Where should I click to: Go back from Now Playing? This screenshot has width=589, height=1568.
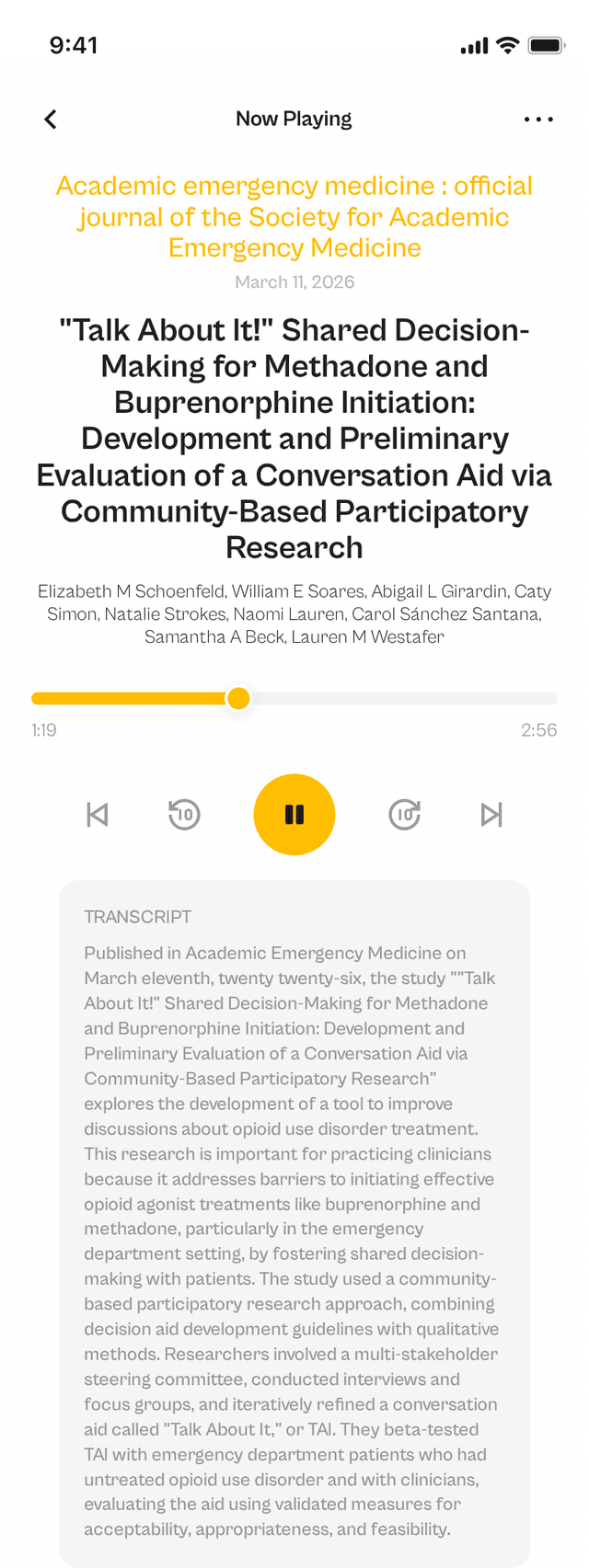pos(51,120)
